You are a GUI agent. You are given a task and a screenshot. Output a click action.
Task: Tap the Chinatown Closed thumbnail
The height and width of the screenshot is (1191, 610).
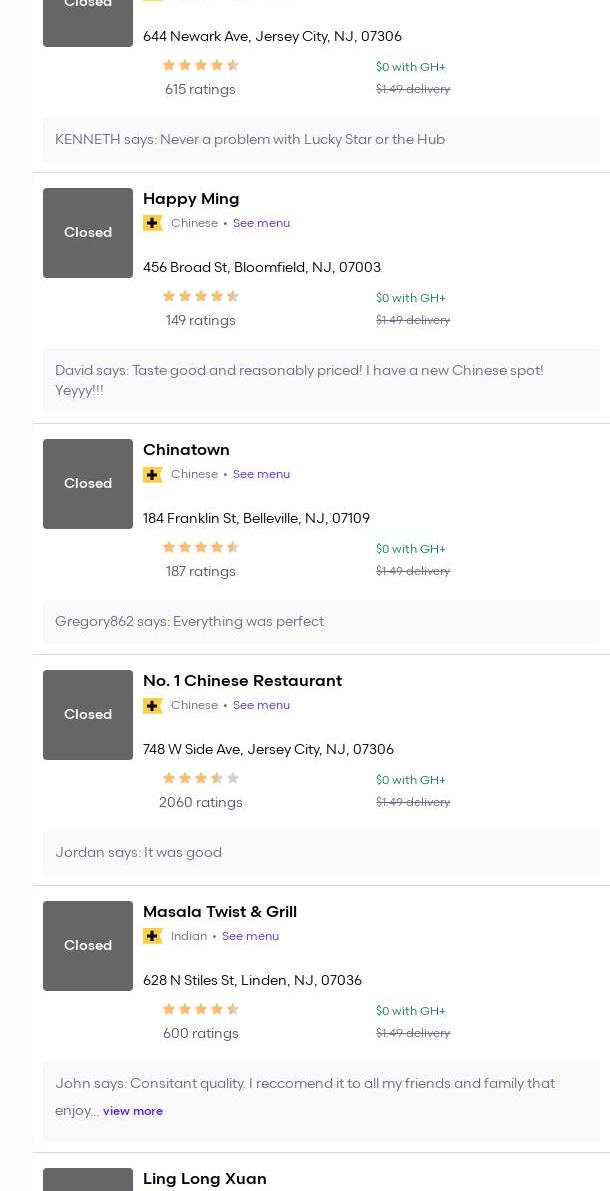pyautogui.click(x=88, y=484)
